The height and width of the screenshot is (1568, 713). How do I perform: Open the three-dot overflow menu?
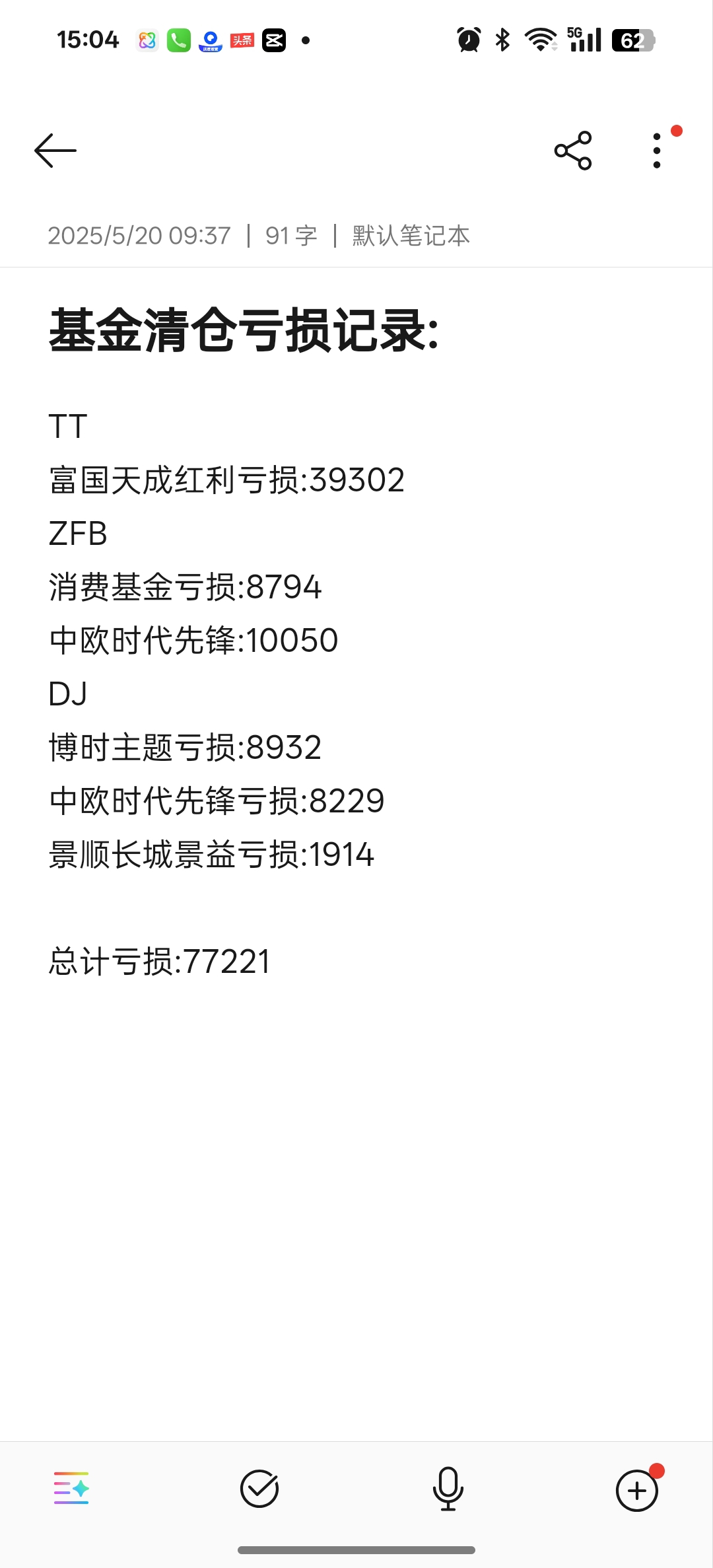coord(657,151)
